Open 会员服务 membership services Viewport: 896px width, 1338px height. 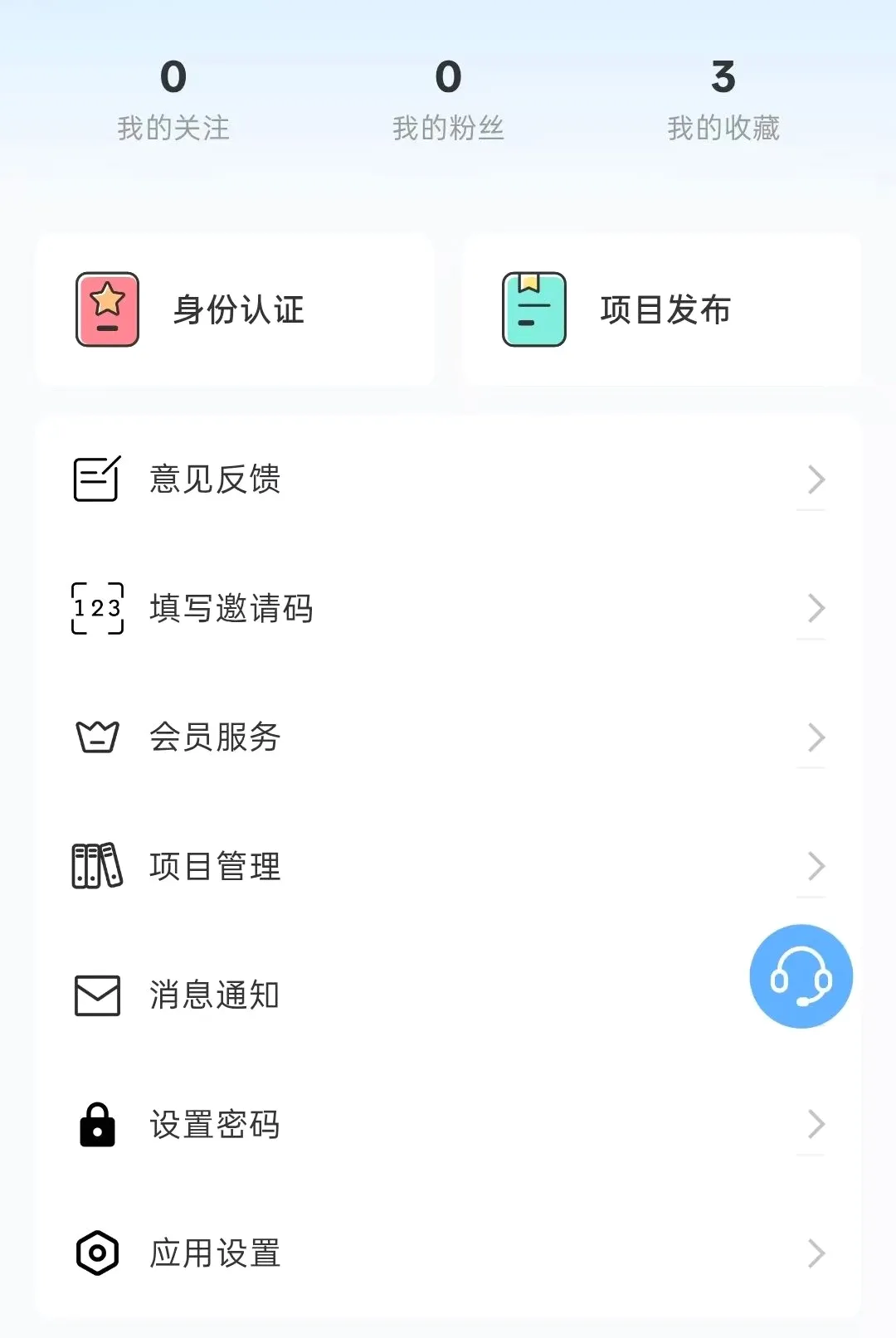point(448,737)
